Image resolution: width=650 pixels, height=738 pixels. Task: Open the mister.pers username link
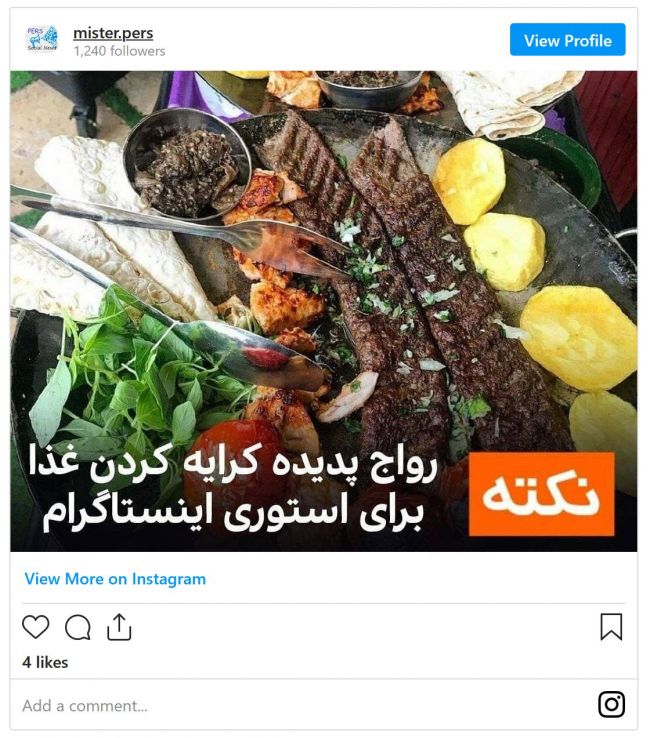click(113, 33)
